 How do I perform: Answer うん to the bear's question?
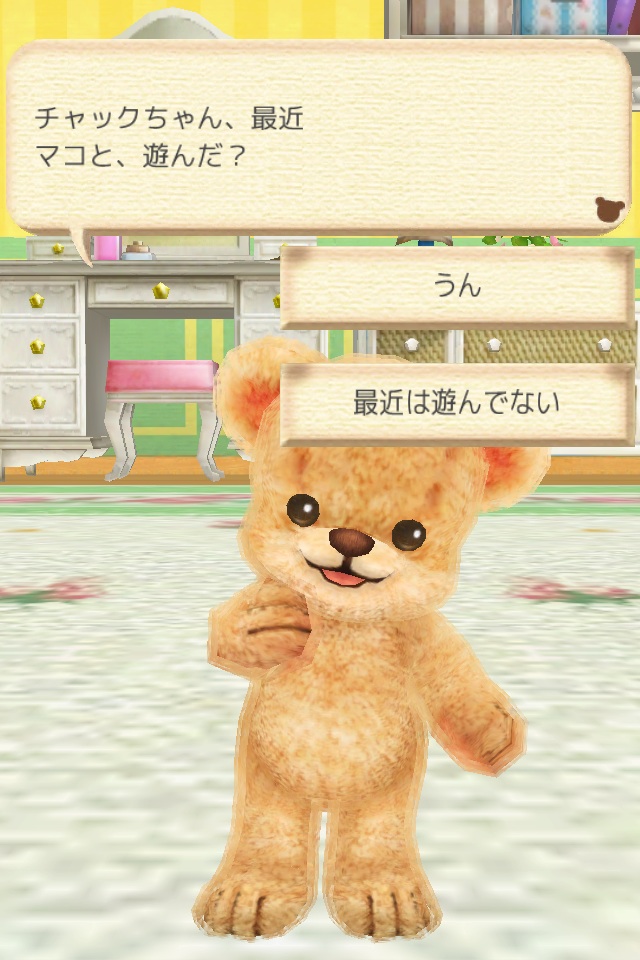(x=457, y=288)
